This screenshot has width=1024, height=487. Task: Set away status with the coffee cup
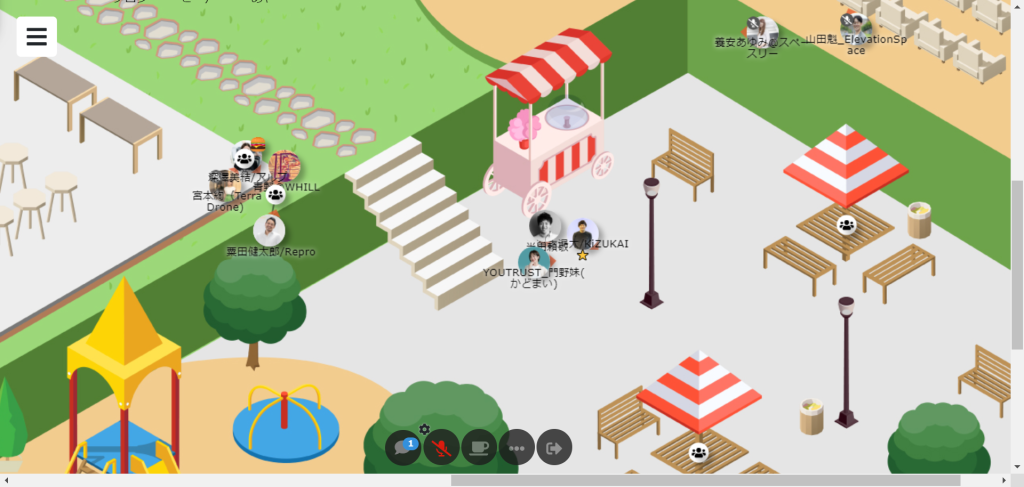[x=479, y=447]
